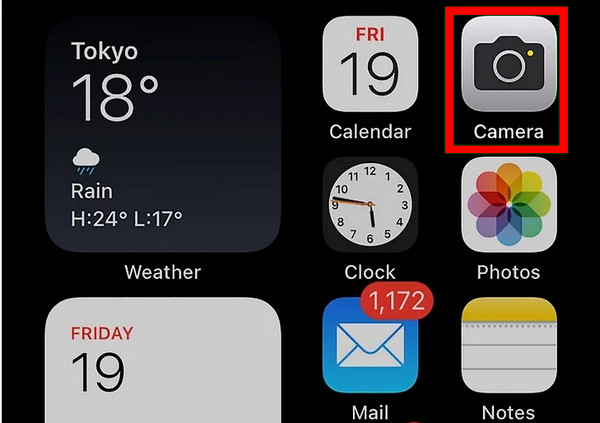Launch the Clock app
The image size is (600, 423).
(x=369, y=205)
